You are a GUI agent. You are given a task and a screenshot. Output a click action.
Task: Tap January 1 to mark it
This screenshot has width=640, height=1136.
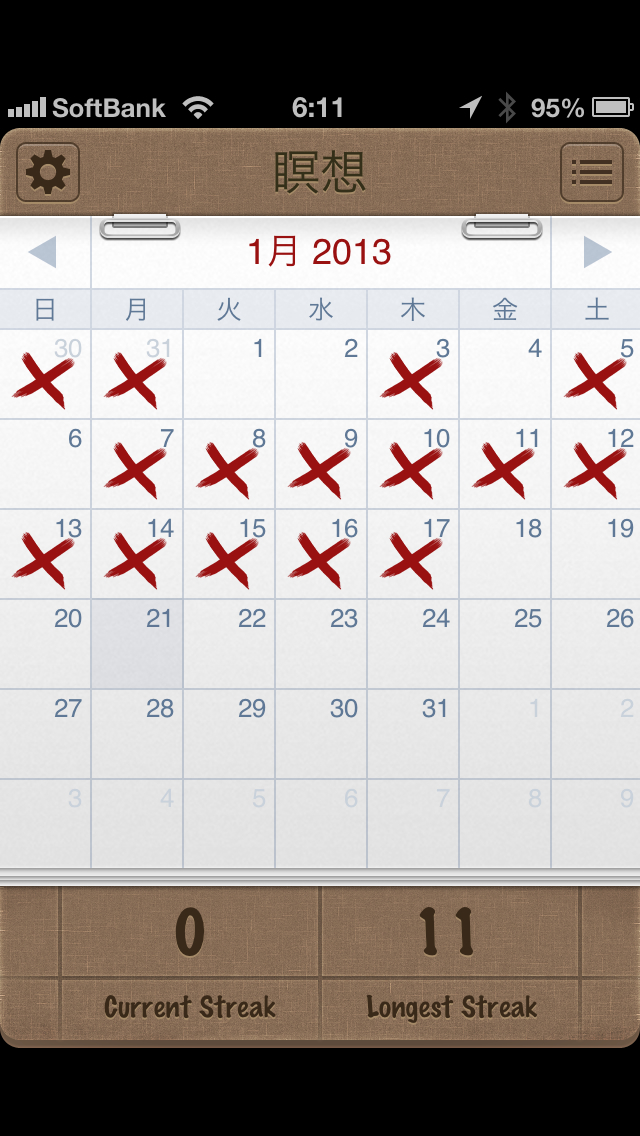pyautogui.click(x=229, y=374)
